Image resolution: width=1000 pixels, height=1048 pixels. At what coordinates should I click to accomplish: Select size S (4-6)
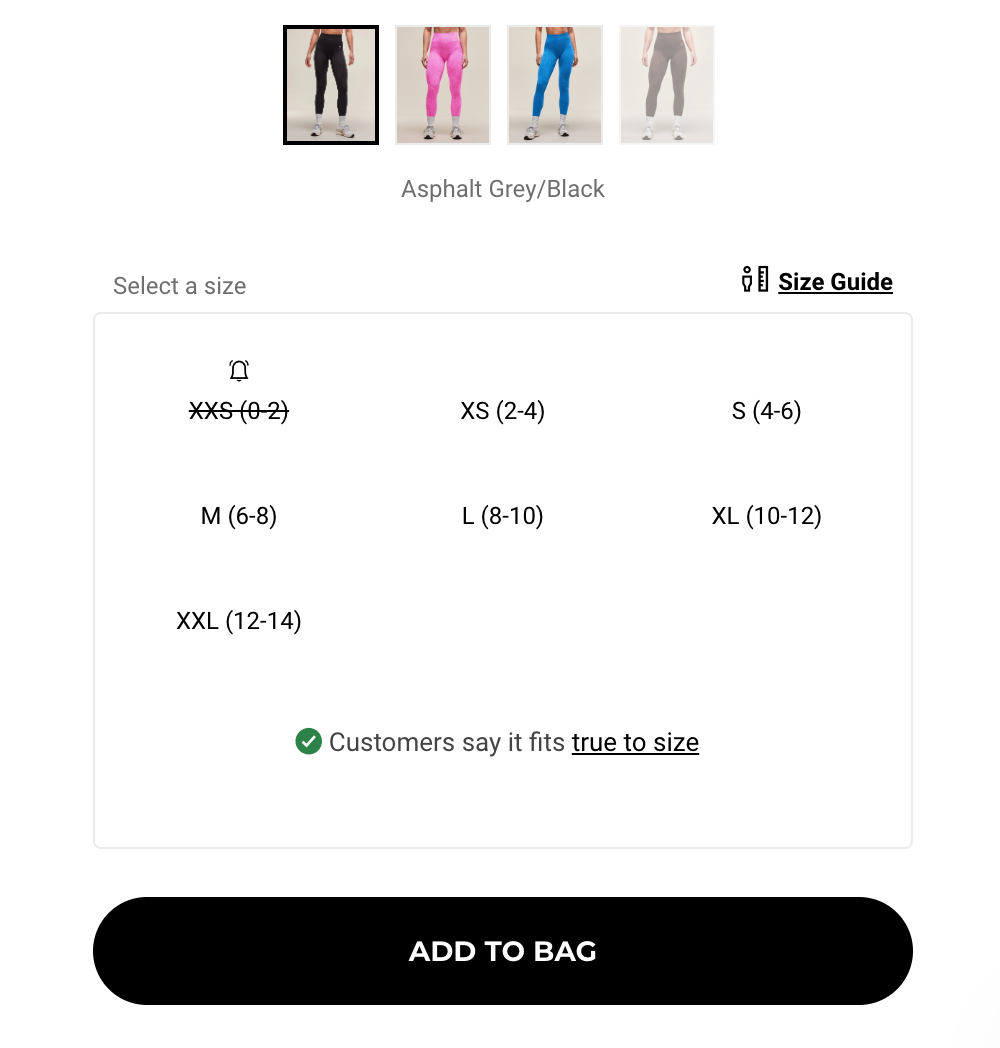pyautogui.click(x=767, y=411)
